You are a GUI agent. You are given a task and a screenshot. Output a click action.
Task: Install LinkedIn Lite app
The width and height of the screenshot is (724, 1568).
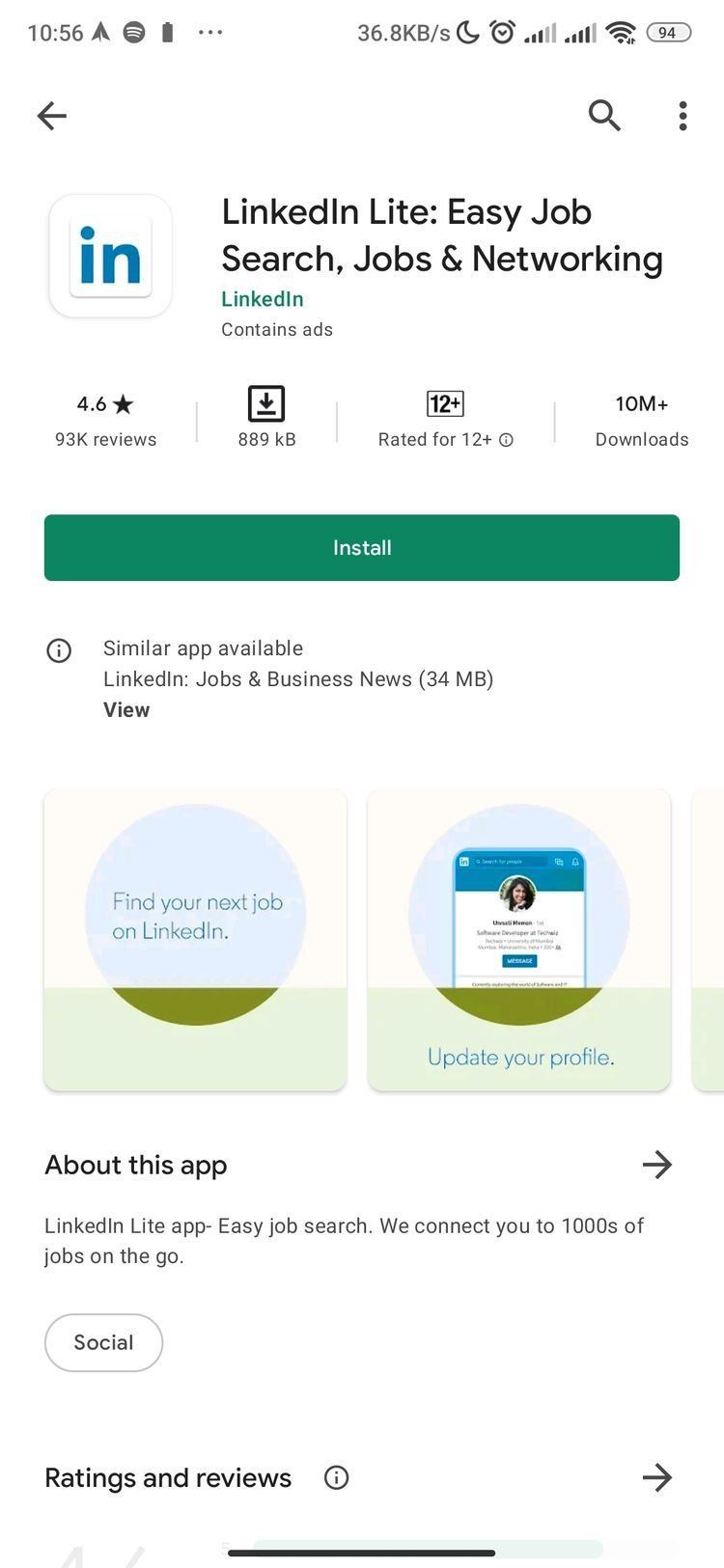click(361, 547)
